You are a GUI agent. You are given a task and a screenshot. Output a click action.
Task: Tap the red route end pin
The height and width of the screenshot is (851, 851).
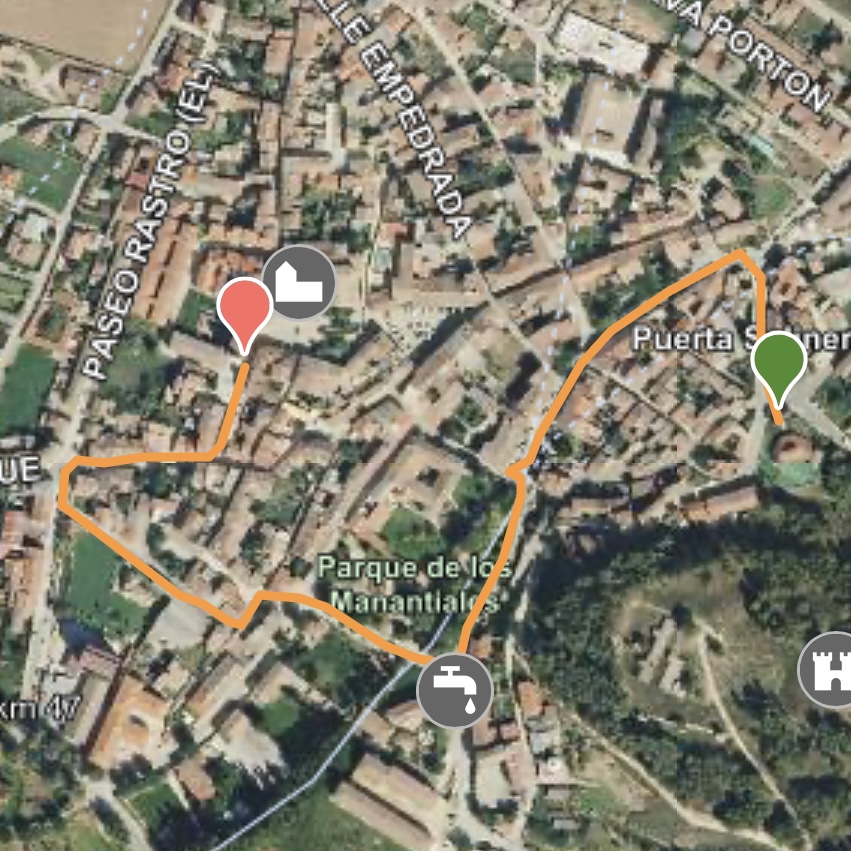[245, 309]
